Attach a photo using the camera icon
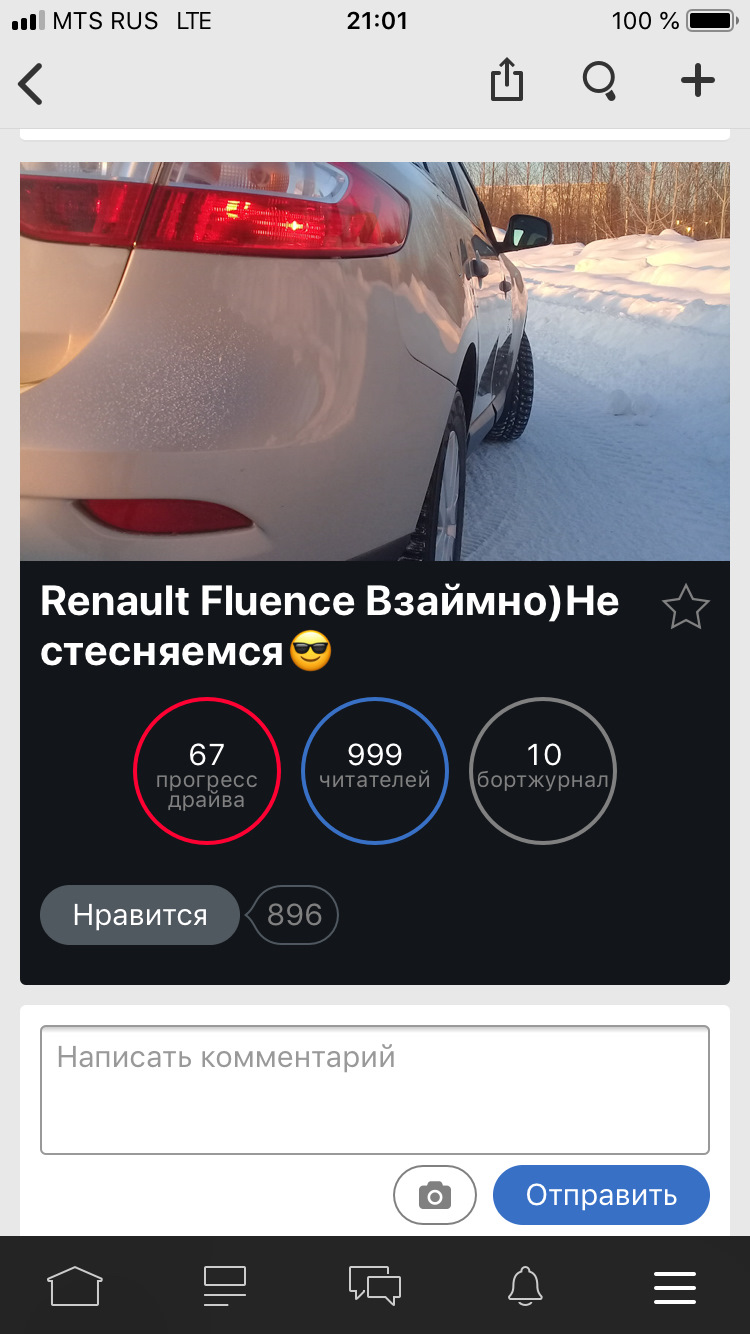The image size is (750, 1334). coord(434,1194)
